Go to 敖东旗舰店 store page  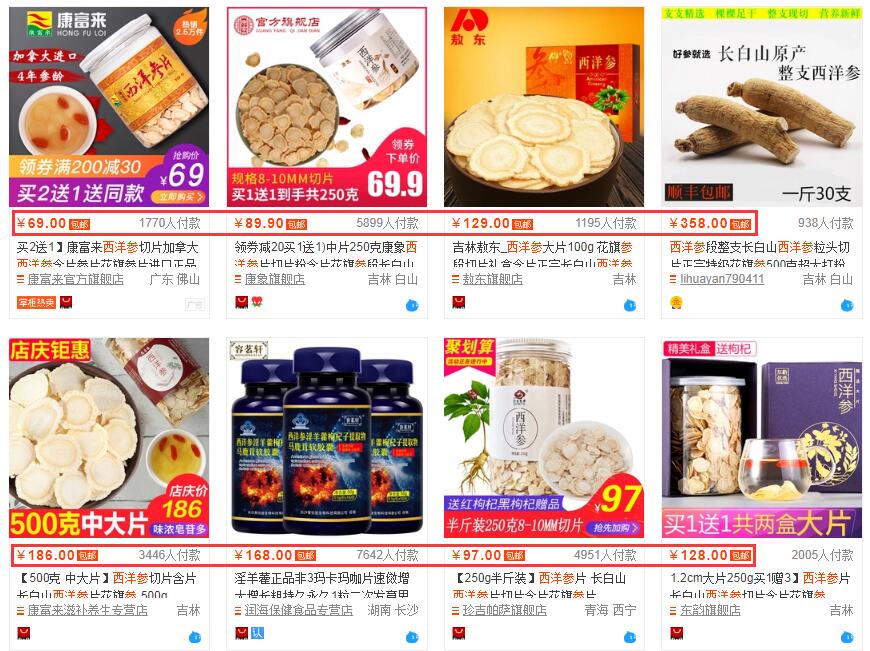point(492,280)
